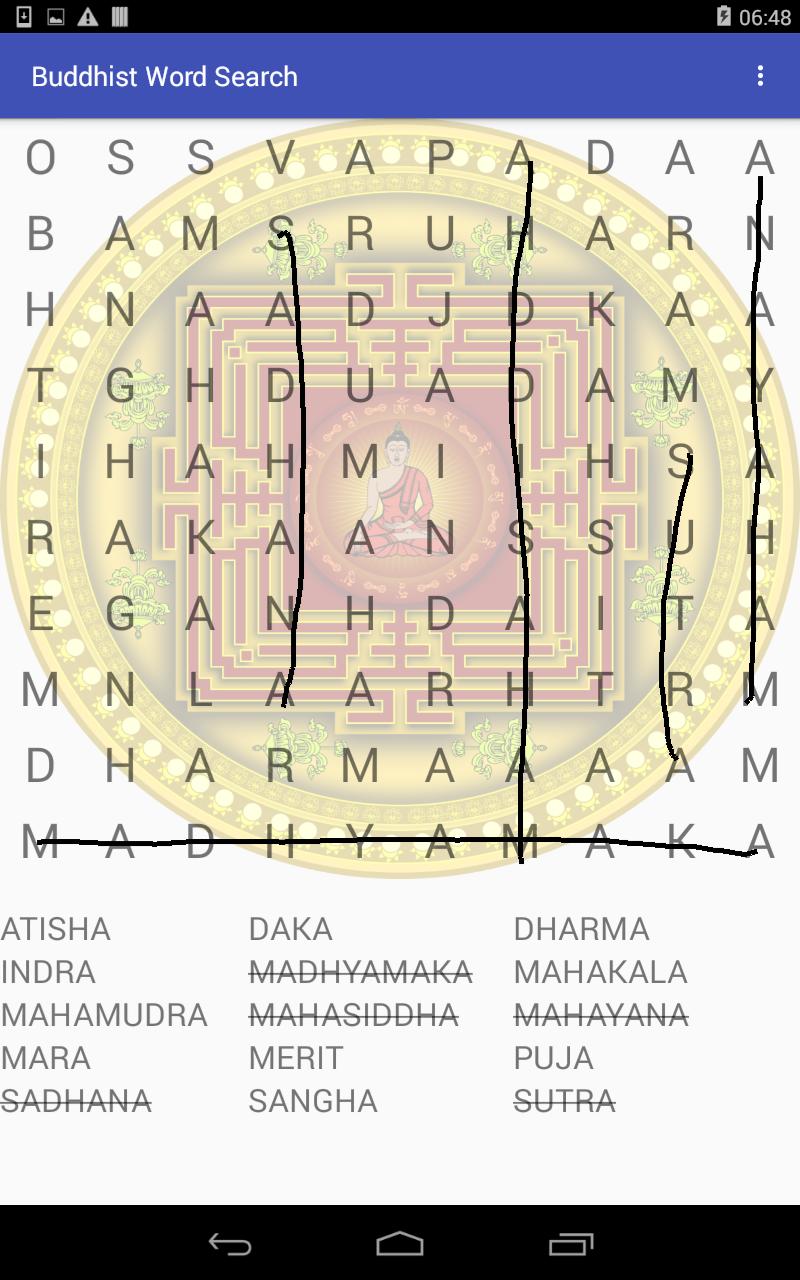This screenshot has height=1280, width=800.
Task: Select the letter V in the puzzle
Action: (280, 158)
